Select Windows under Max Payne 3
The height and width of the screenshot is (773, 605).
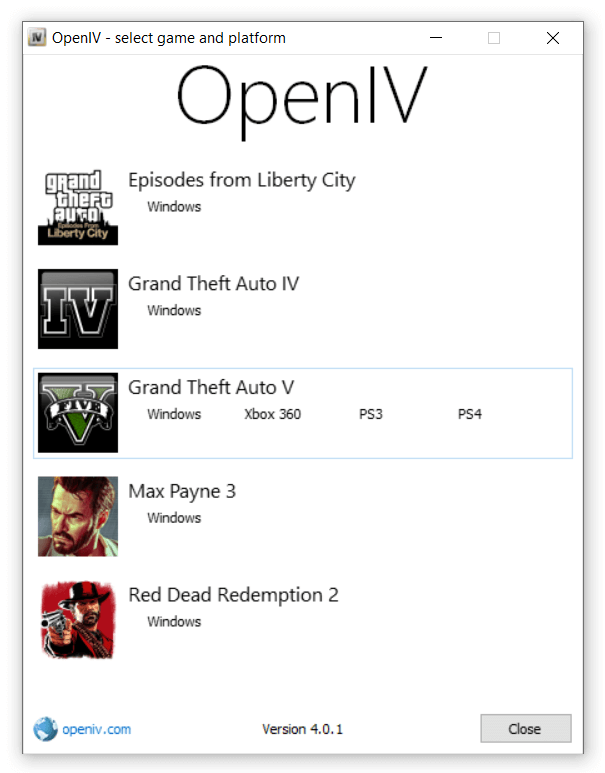tap(174, 518)
